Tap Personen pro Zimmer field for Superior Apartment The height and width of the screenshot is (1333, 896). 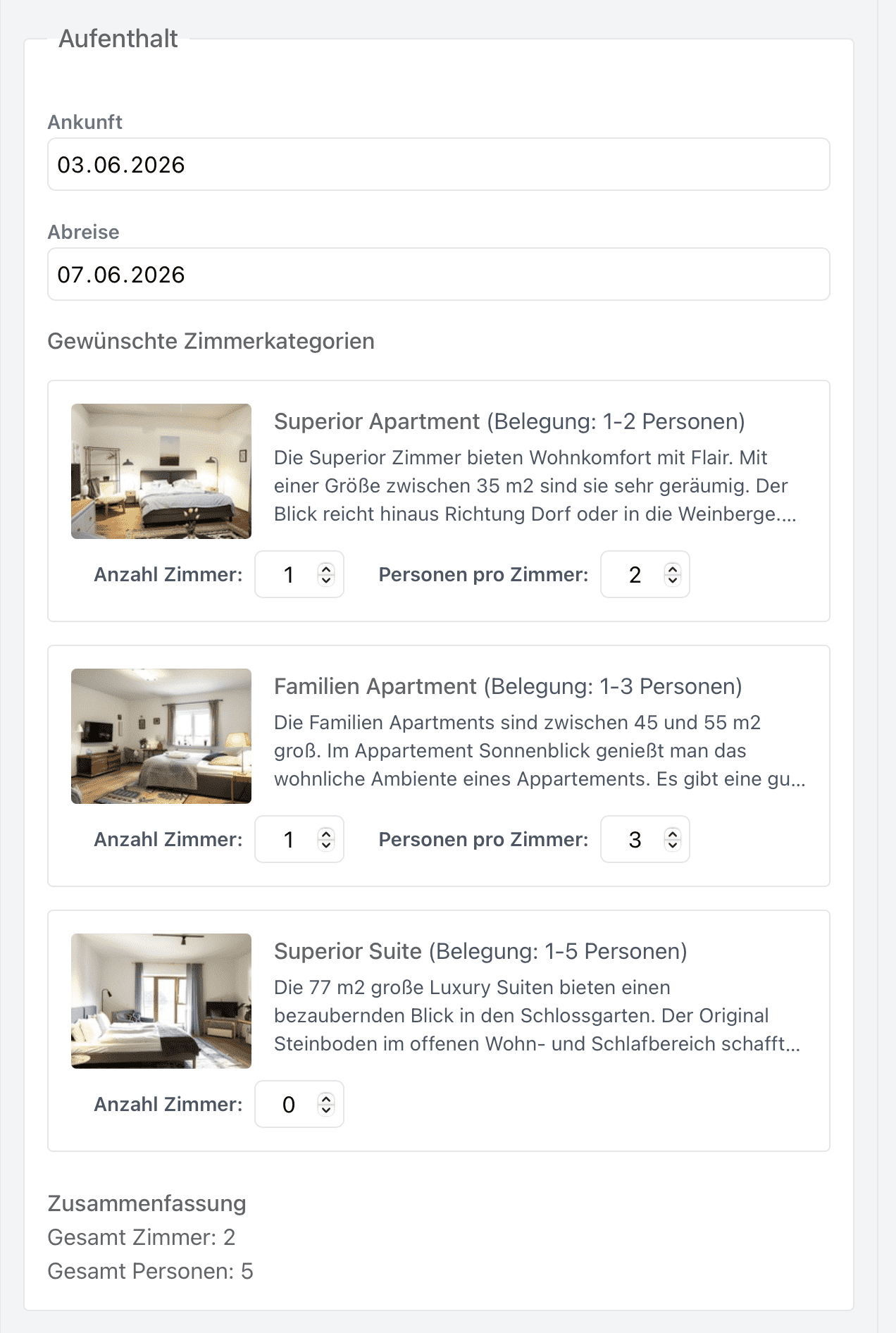635,575
